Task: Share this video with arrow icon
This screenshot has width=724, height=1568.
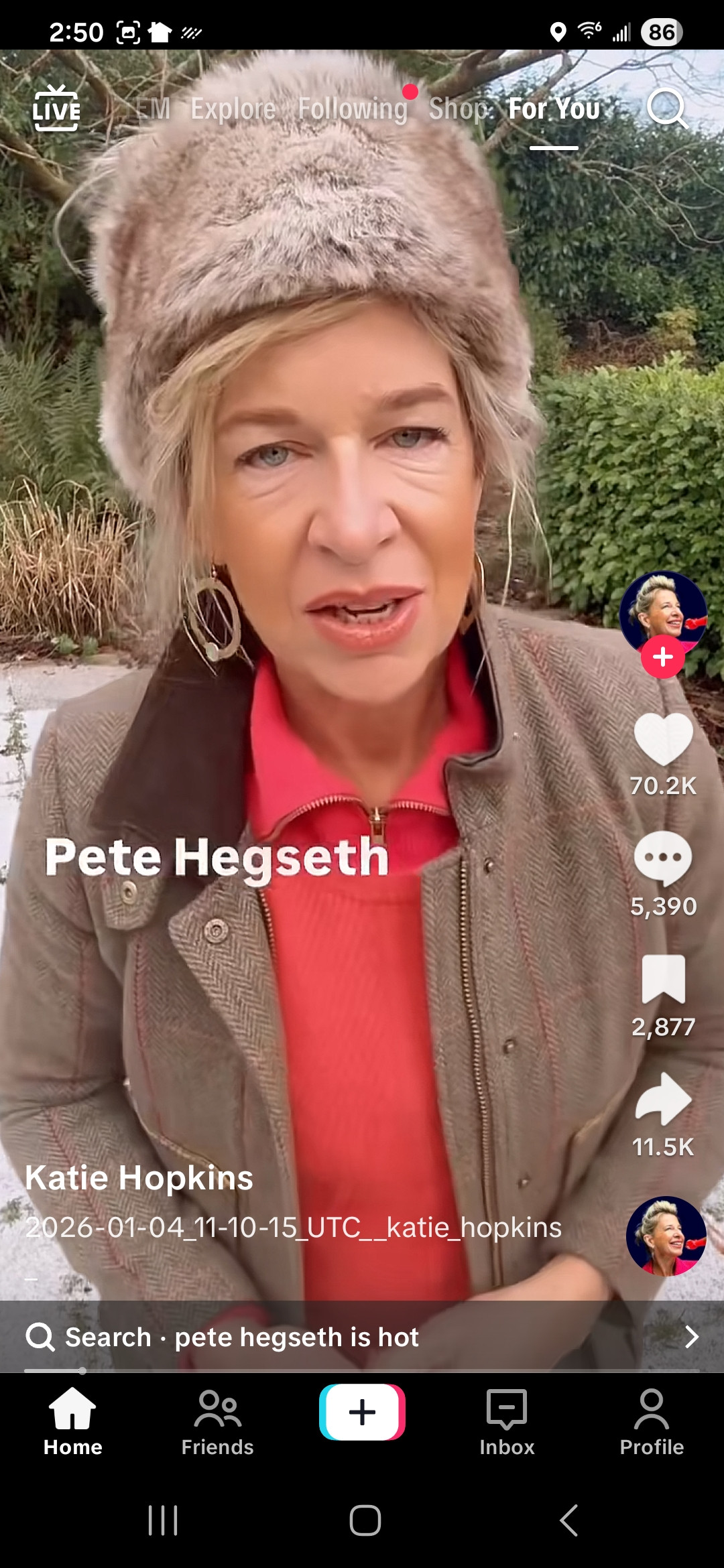Action: (x=663, y=1099)
